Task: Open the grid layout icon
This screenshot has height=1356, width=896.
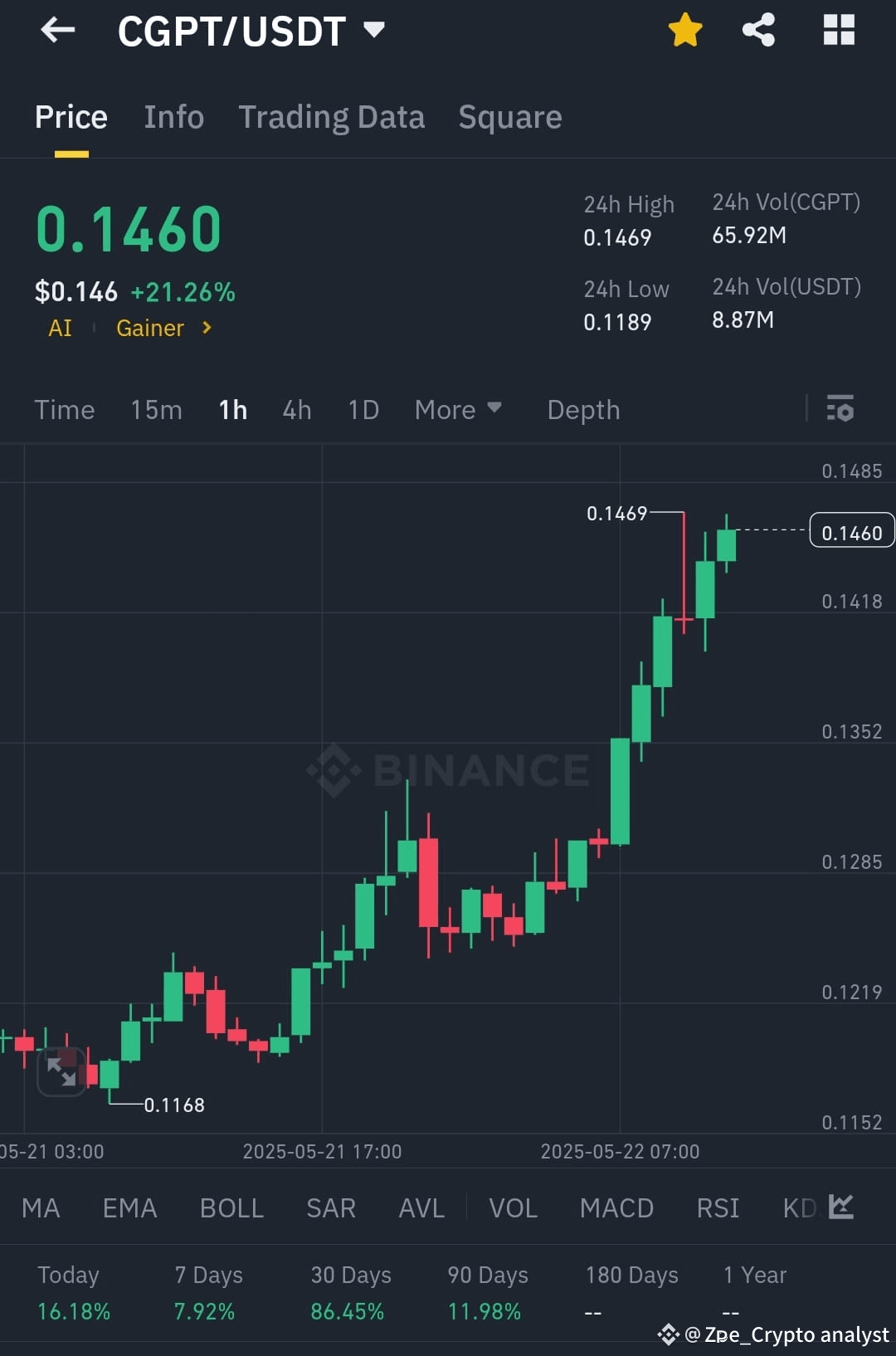Action: 838,29
